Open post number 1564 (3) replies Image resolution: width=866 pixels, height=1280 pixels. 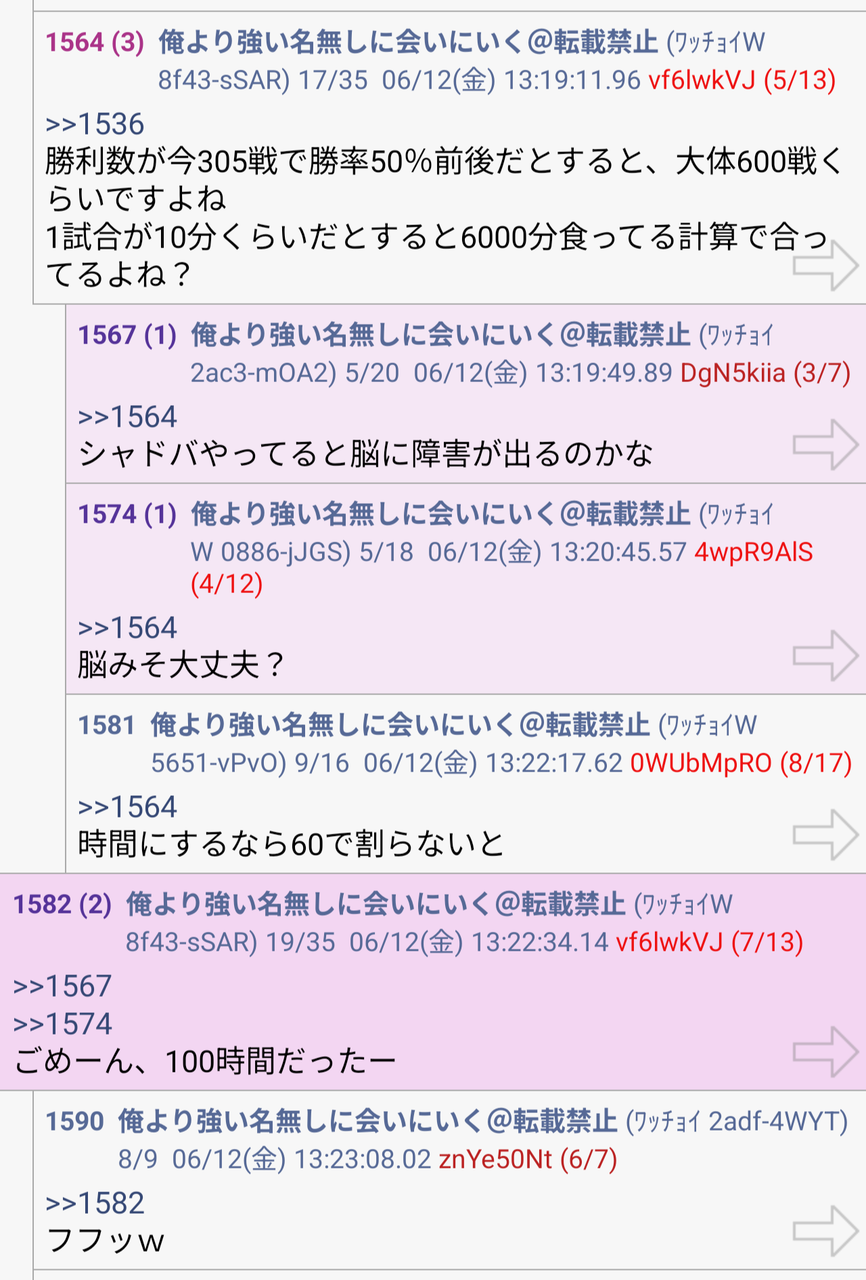pyautogui.click(x=95, y=43)
